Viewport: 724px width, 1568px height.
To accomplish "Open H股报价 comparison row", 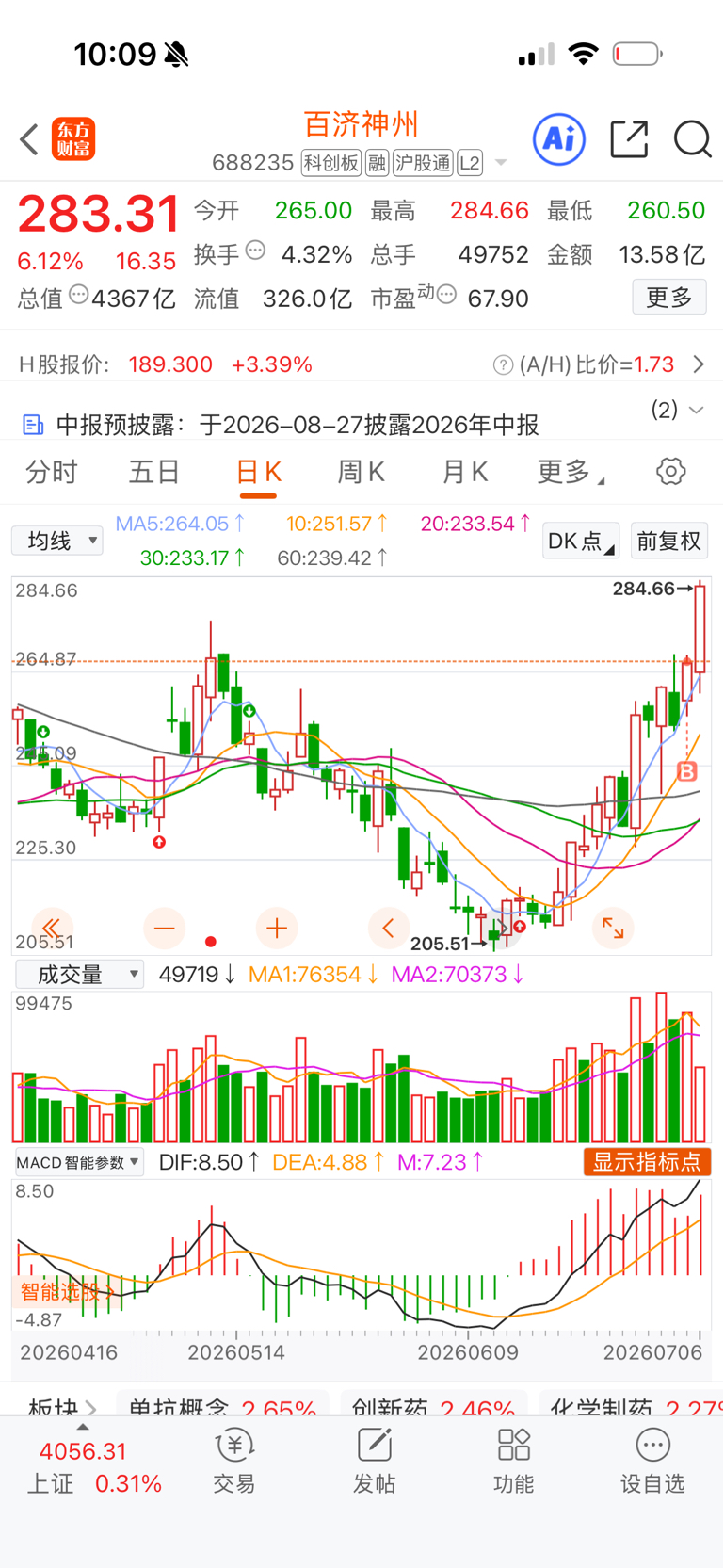I will [x=362, y=364].
